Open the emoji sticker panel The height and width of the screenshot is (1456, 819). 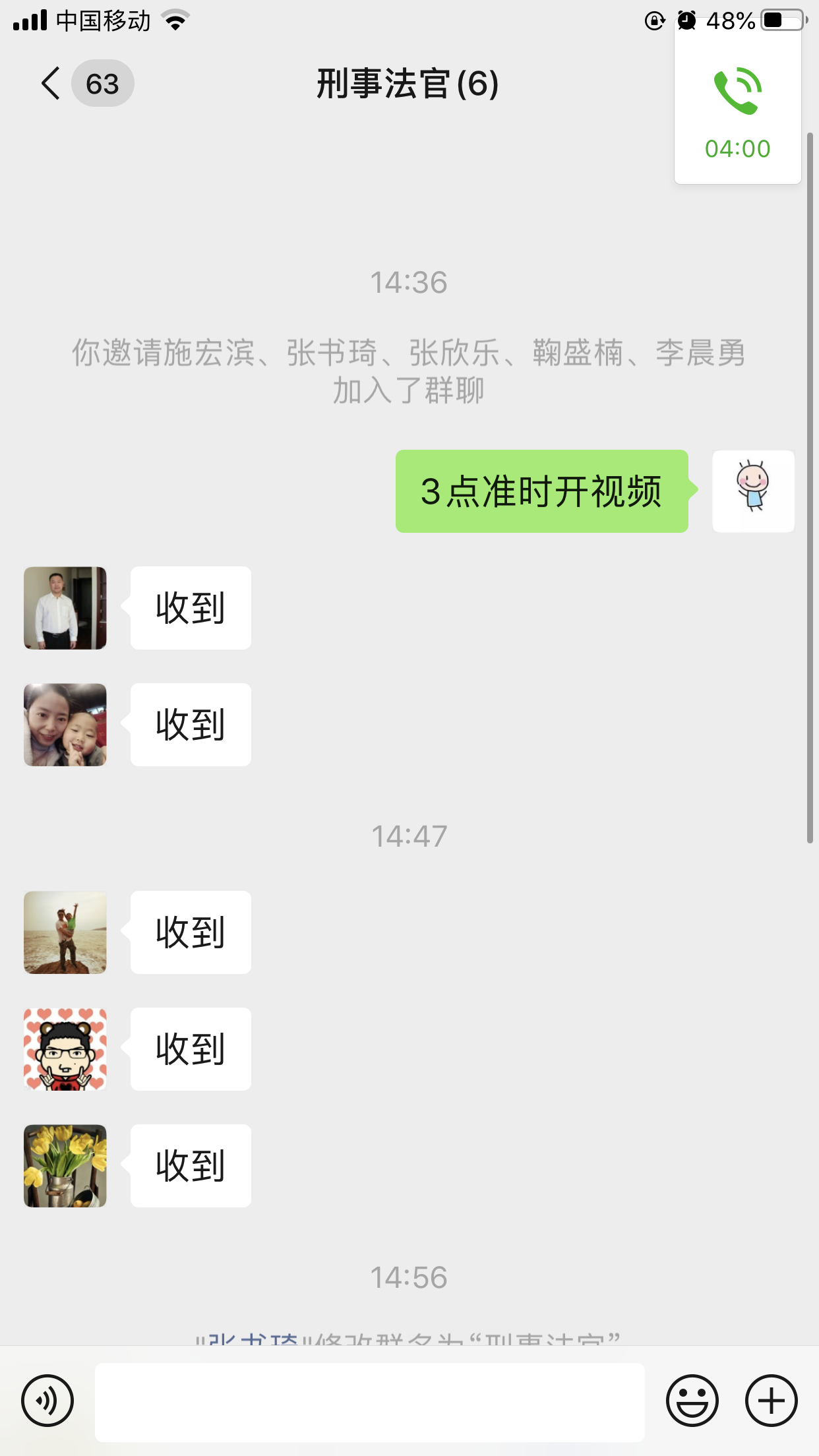[x=692, y=1400]
